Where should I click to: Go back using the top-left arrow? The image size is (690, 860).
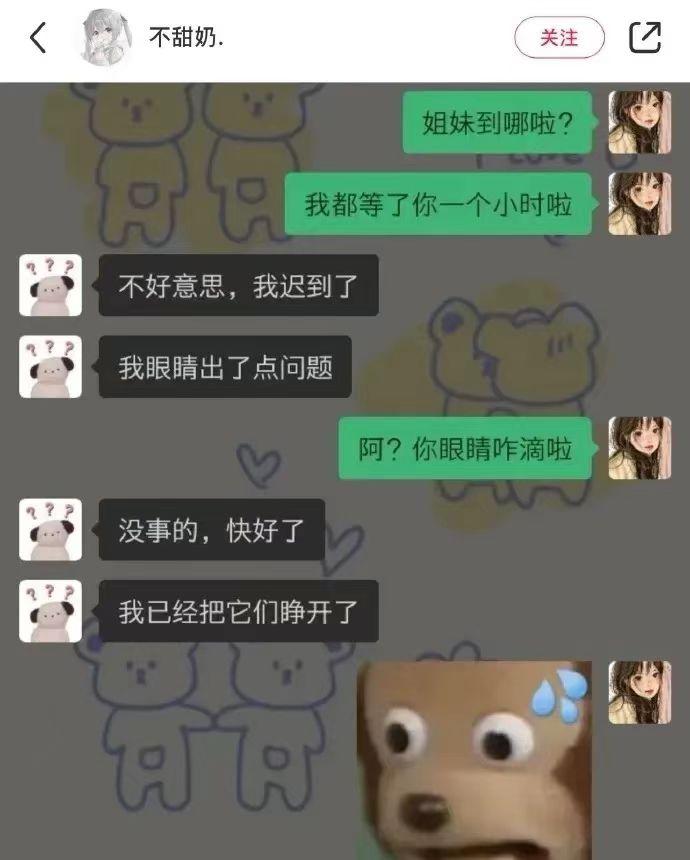(x=38, y=38)
